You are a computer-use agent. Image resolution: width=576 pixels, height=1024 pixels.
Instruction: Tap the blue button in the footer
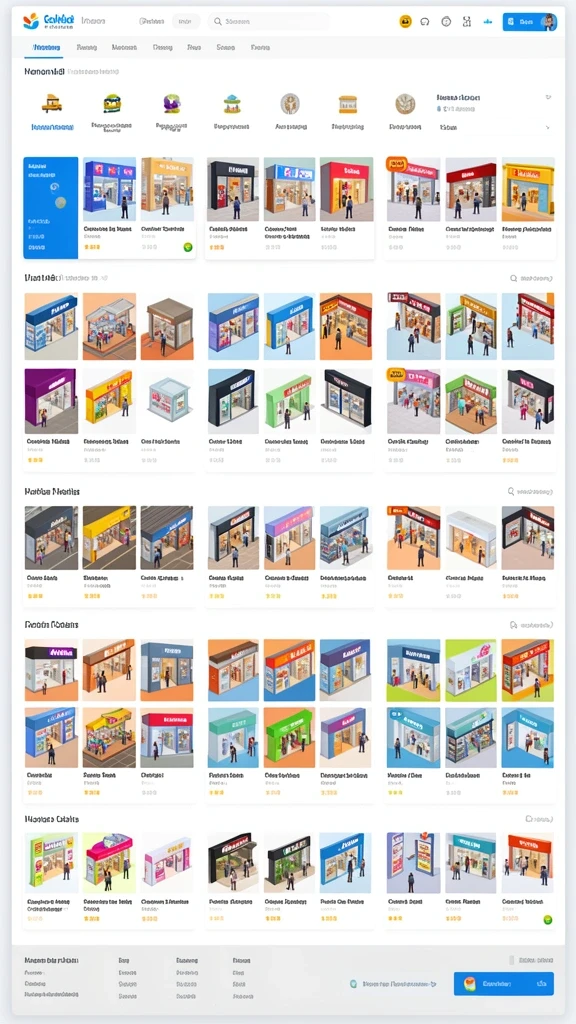504,984
